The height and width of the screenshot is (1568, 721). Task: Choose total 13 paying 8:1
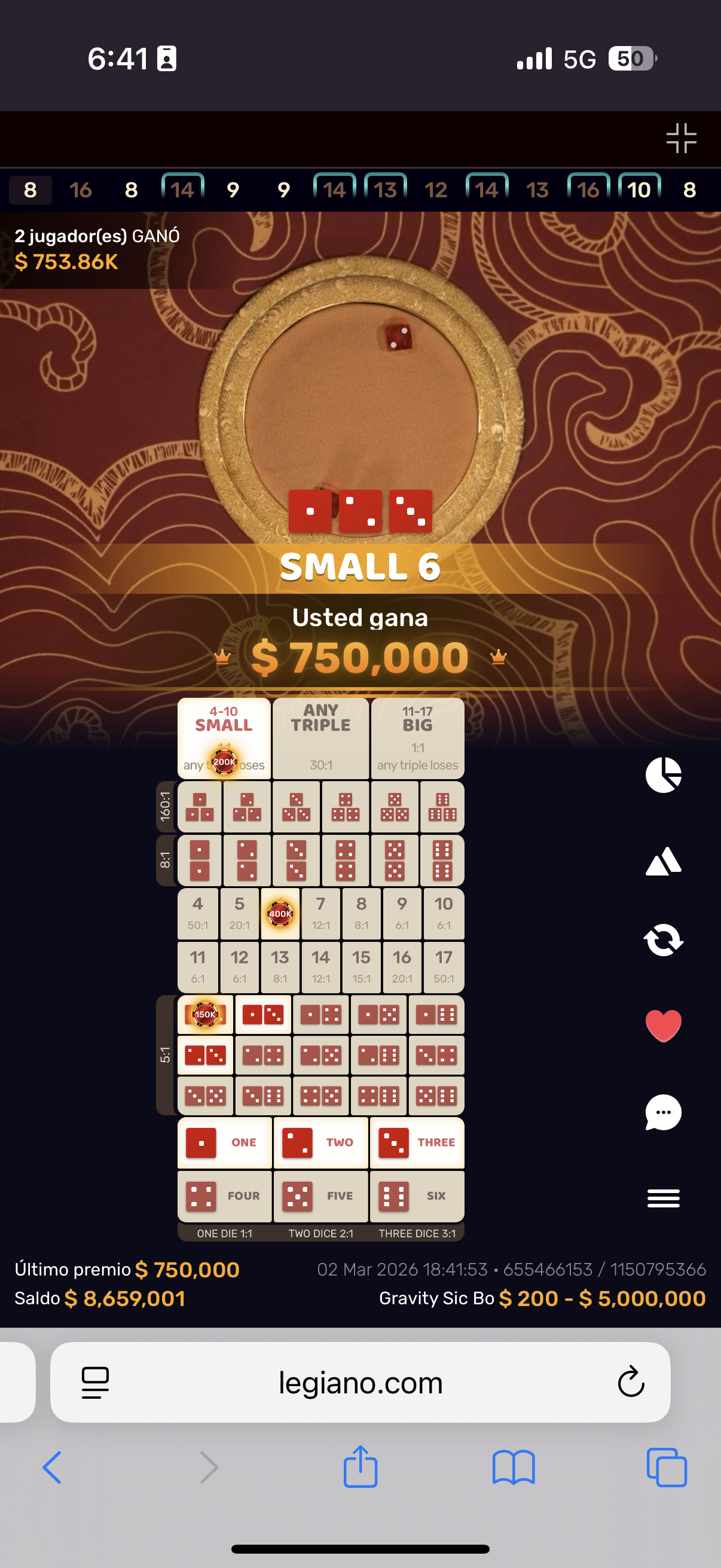click(280, 966)
